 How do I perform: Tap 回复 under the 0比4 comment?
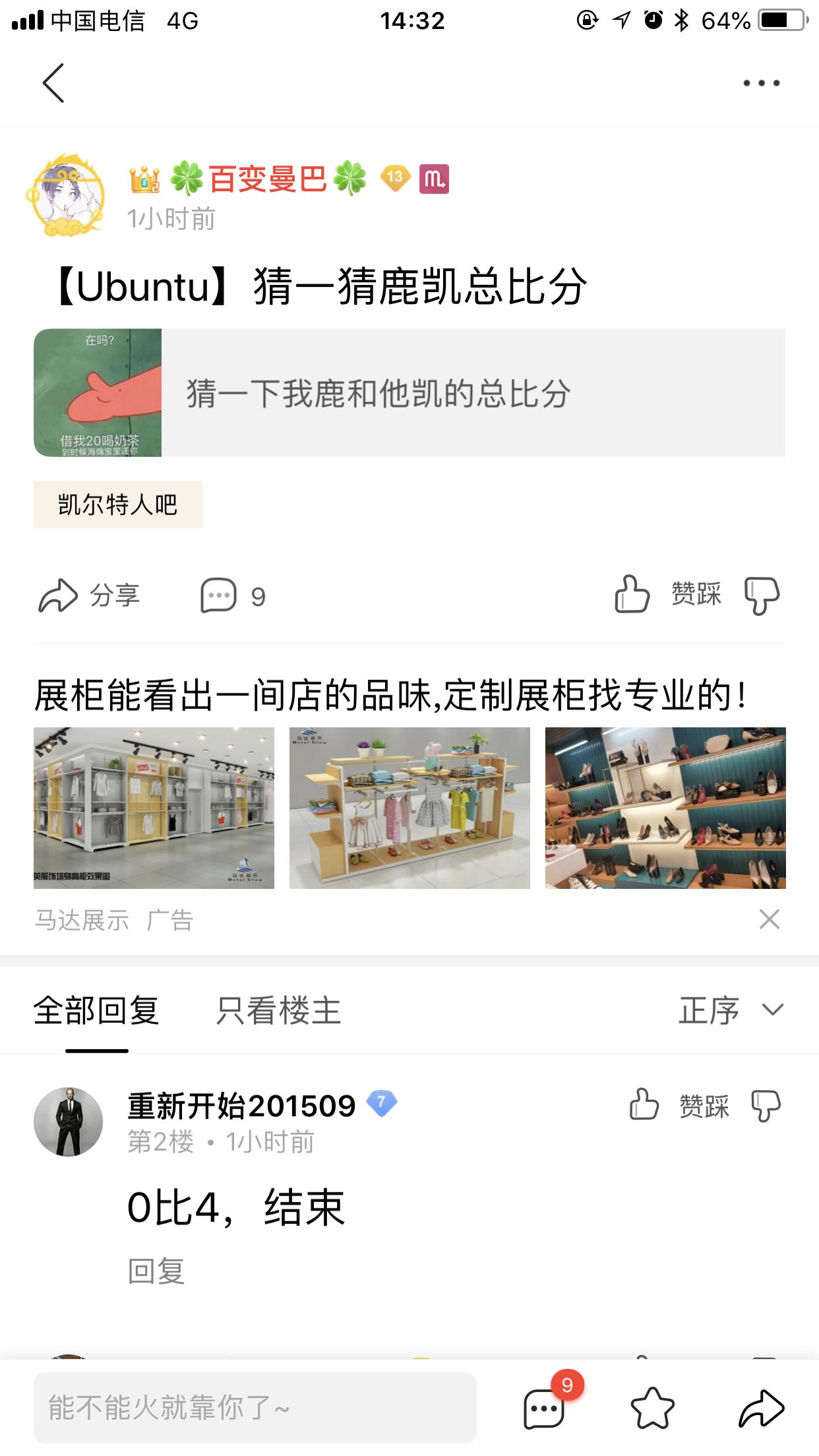tap(156, 1271)
